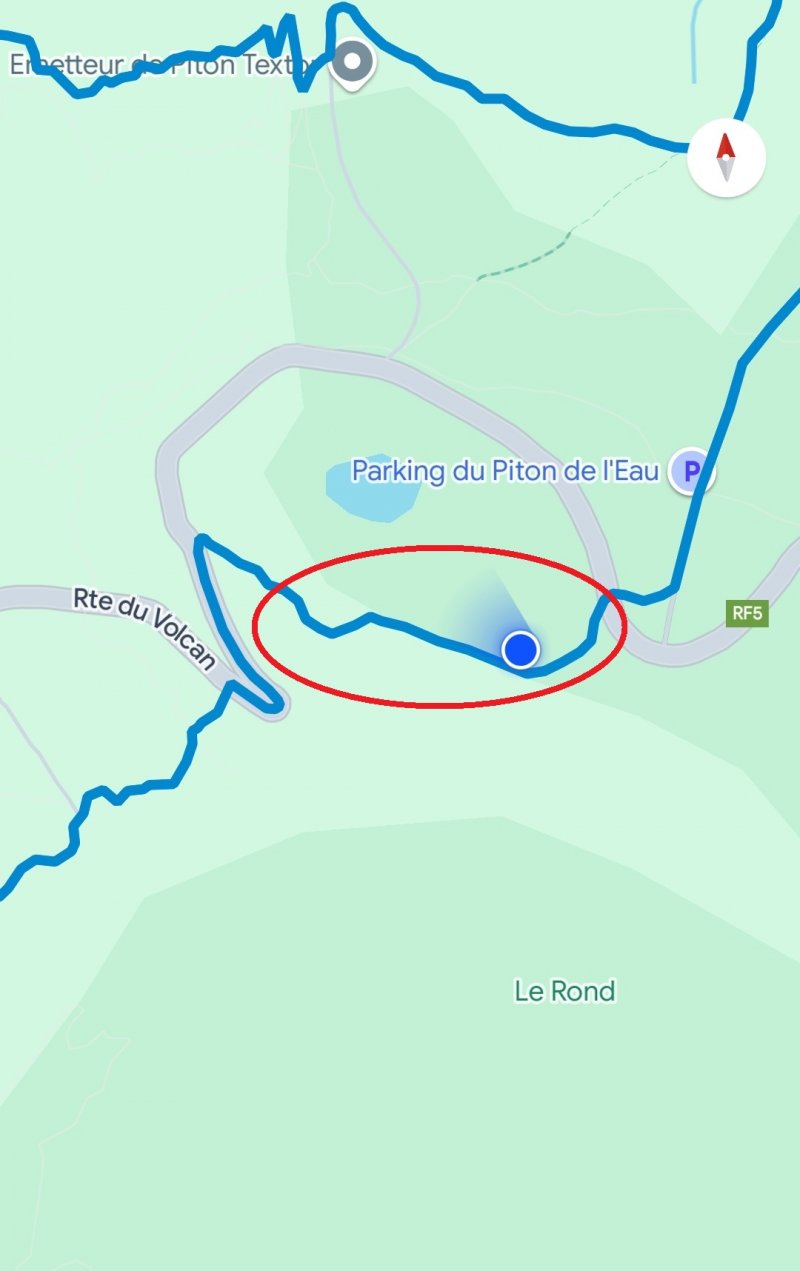
Task: Open Parking du Piton de l'Eau marker
Action: click(x=691, y=470)
